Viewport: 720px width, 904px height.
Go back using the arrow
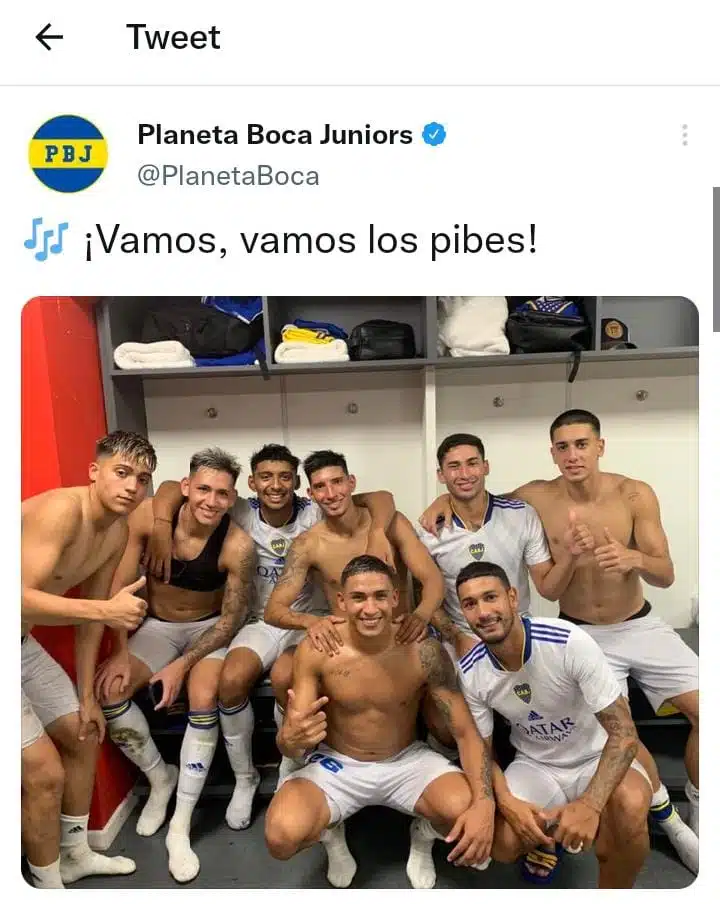pos(49,38)
